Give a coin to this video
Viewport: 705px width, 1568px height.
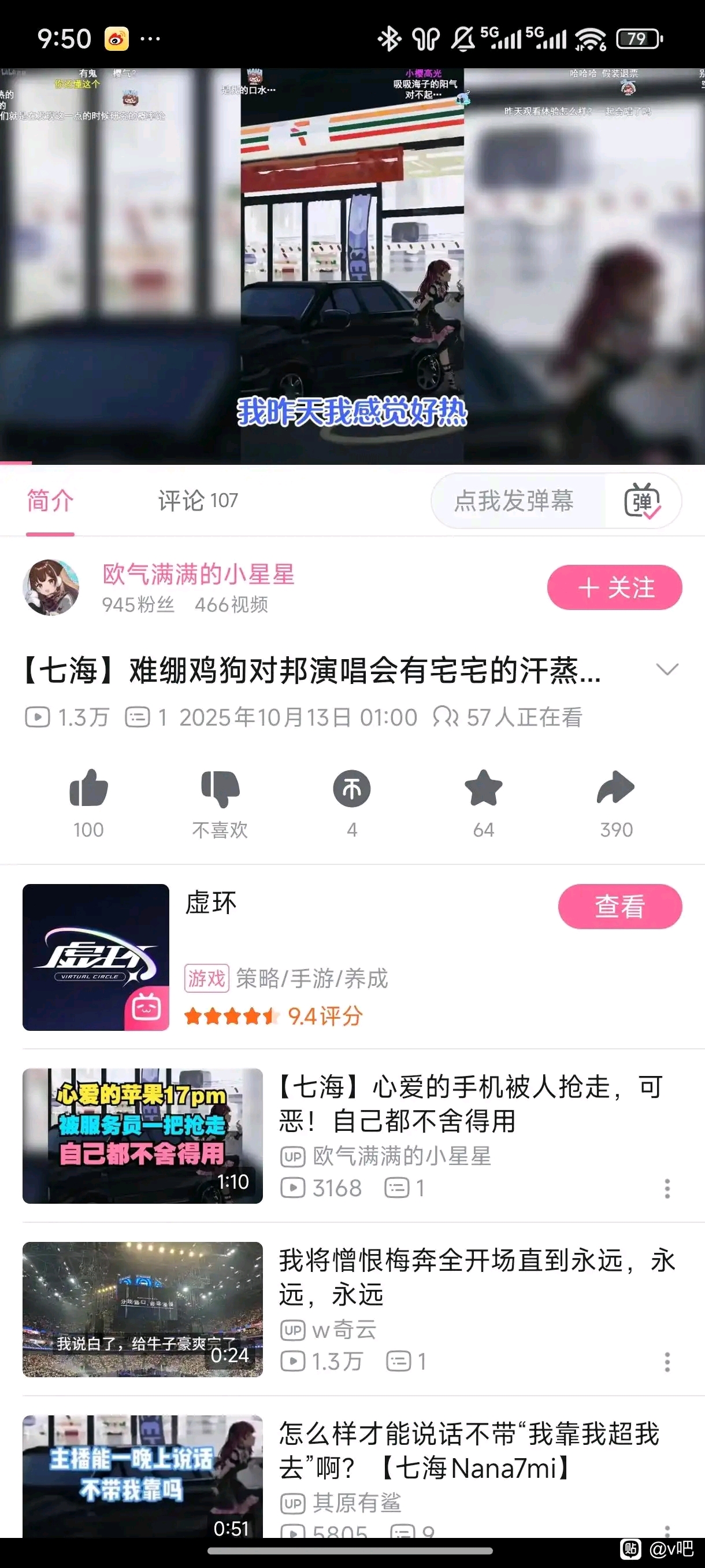(x=351, y=789)
